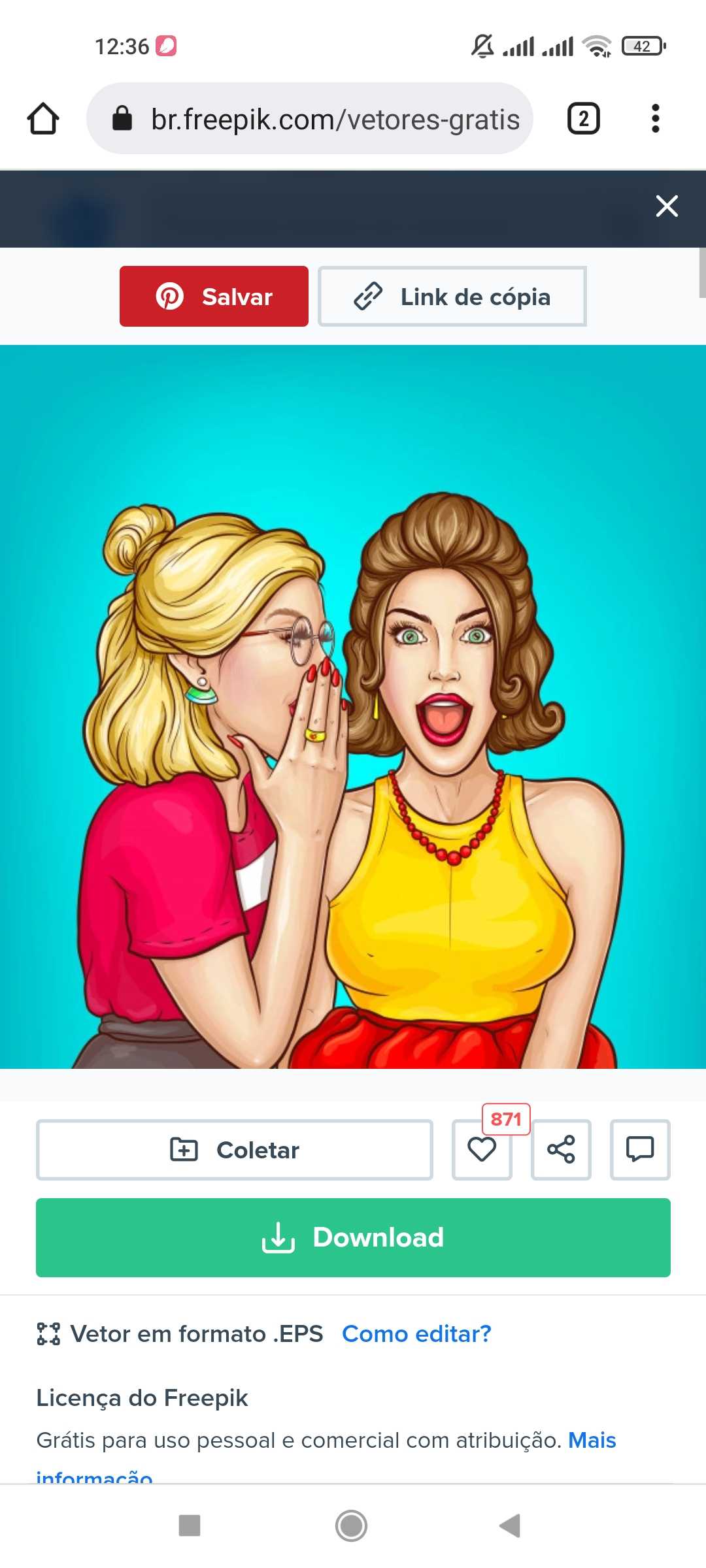Close the dark overlay banner
The height and width of the screenshot is (1568, 706).
coord(667,206)
